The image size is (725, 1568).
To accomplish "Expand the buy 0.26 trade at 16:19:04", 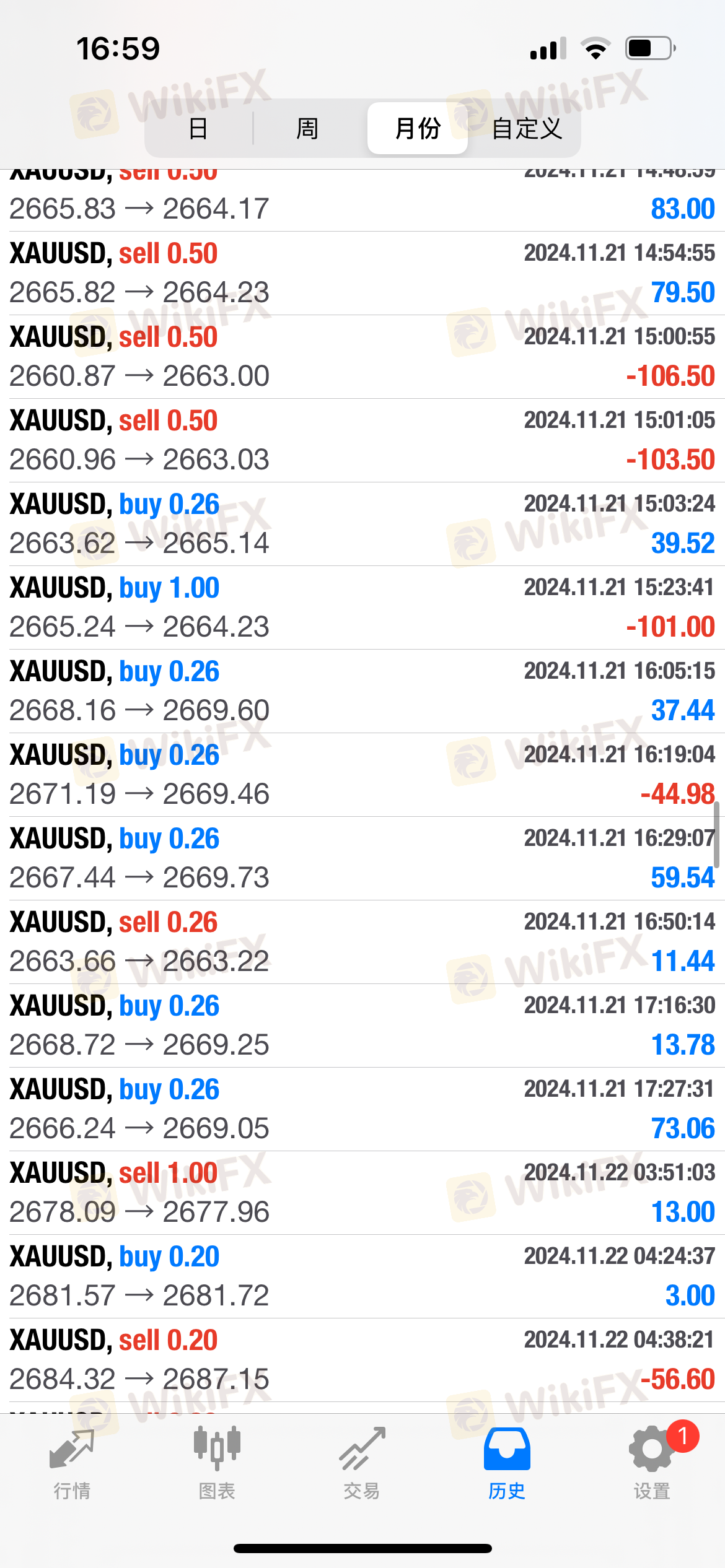I will click(362, 775).
